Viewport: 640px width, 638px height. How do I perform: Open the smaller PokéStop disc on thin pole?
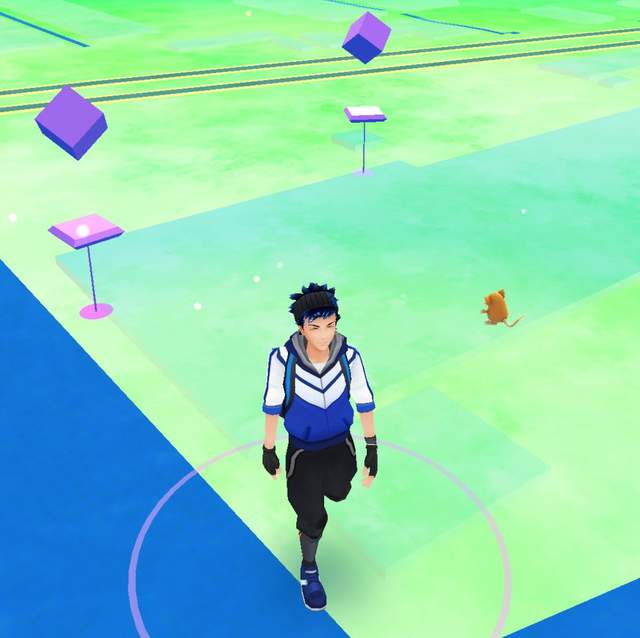(x=365, y=114)
